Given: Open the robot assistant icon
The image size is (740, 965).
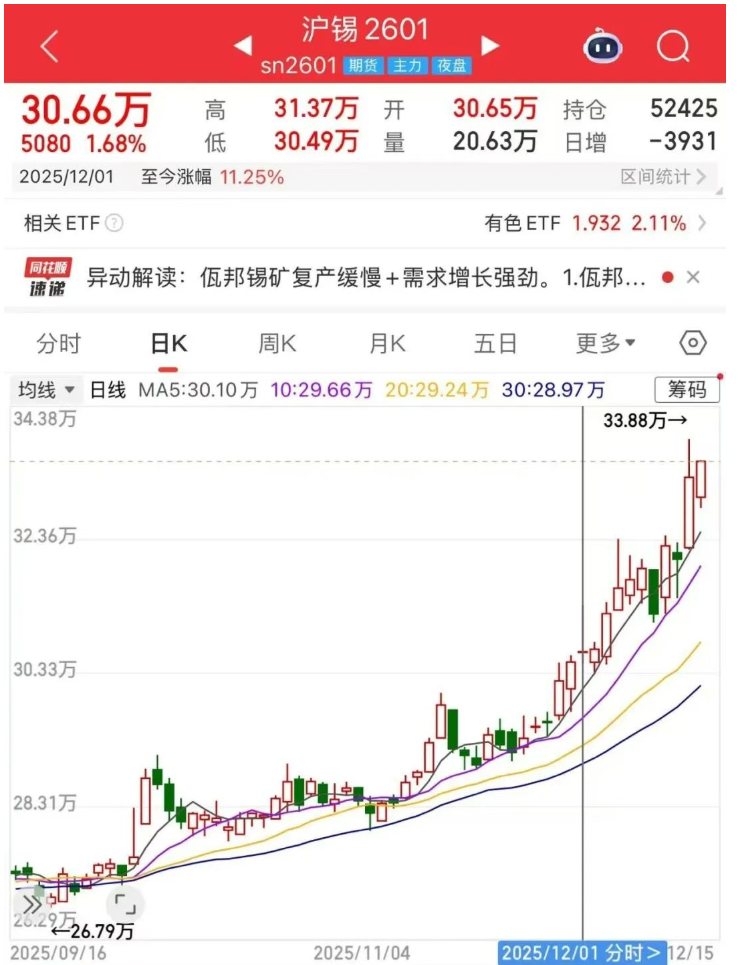Looking at the screenshot, I should pyautogui.click(x=603, y=46).
